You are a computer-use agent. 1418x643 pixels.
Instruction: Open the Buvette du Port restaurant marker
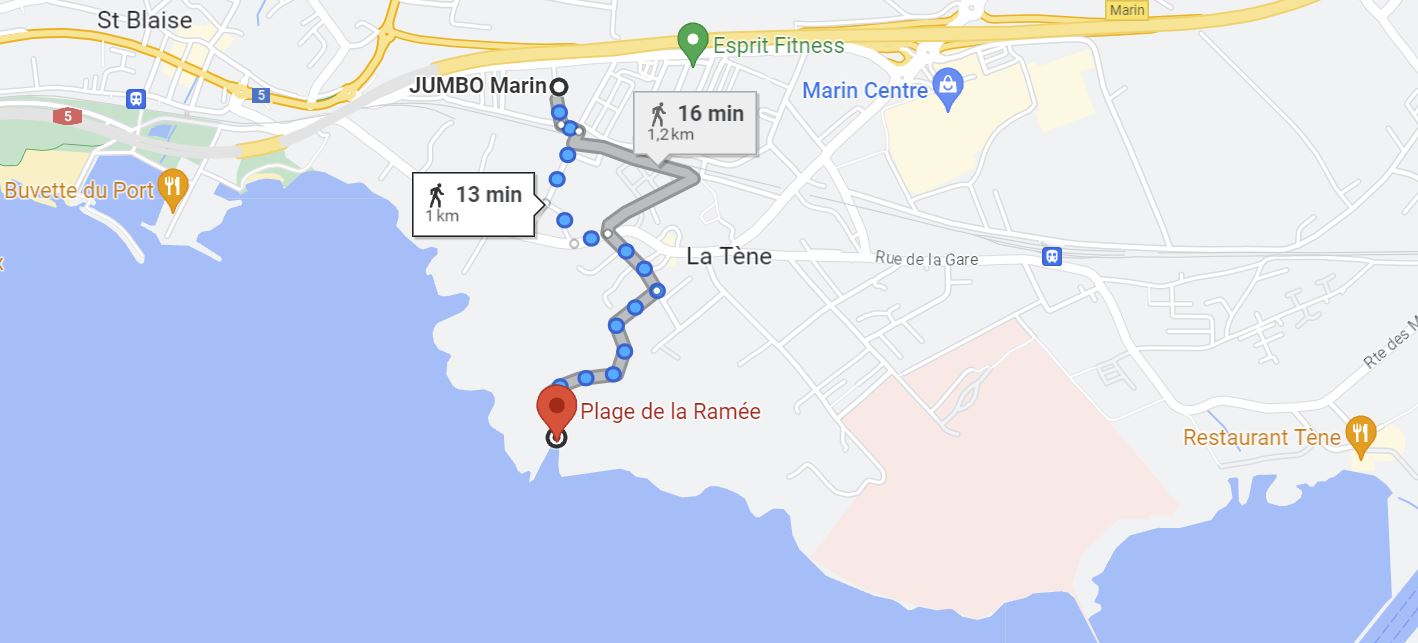174,189
